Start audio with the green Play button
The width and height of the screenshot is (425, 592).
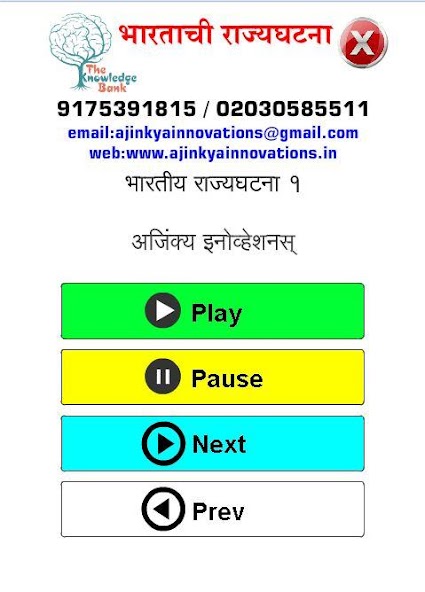point(212,311)
